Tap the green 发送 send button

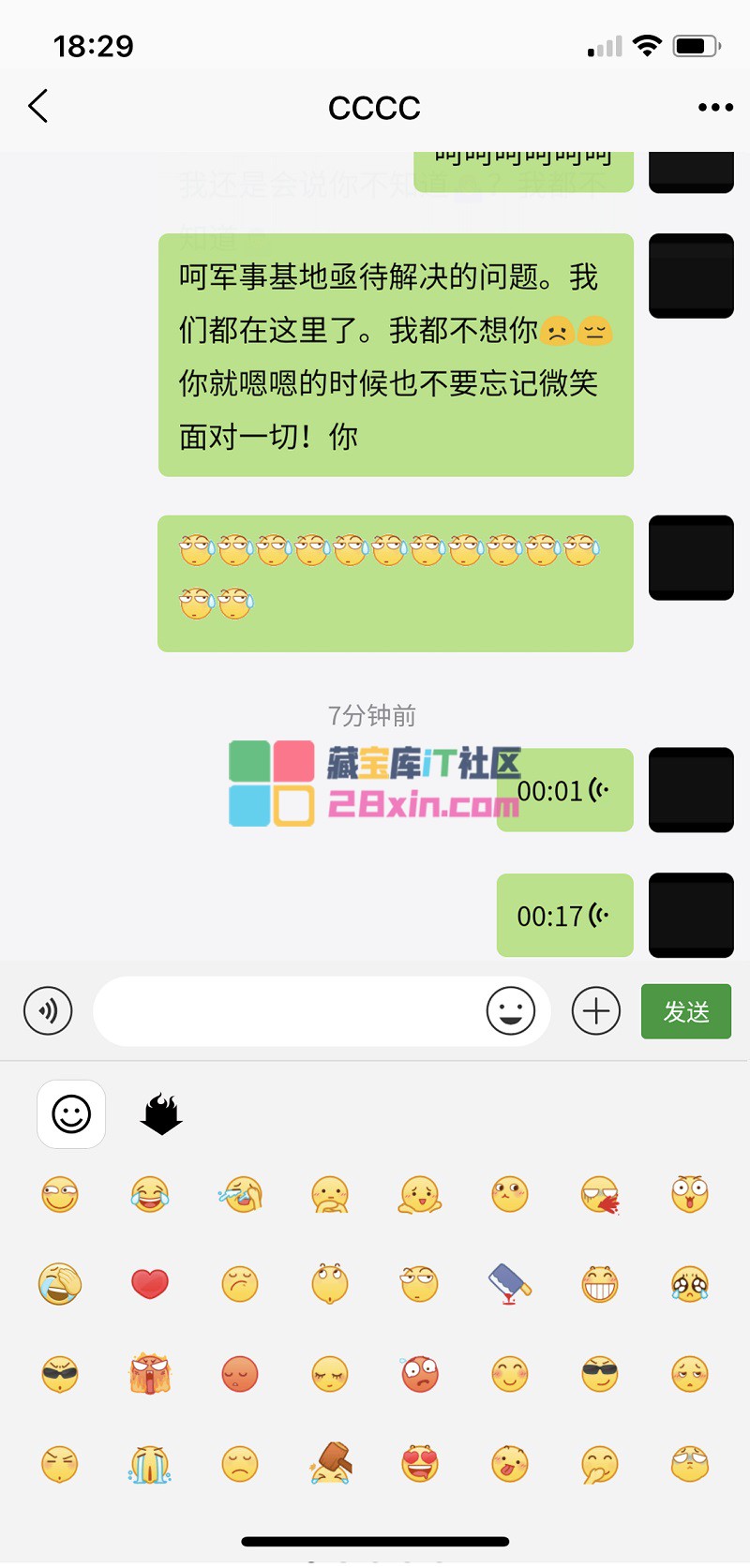click(x=685, y=1011)
